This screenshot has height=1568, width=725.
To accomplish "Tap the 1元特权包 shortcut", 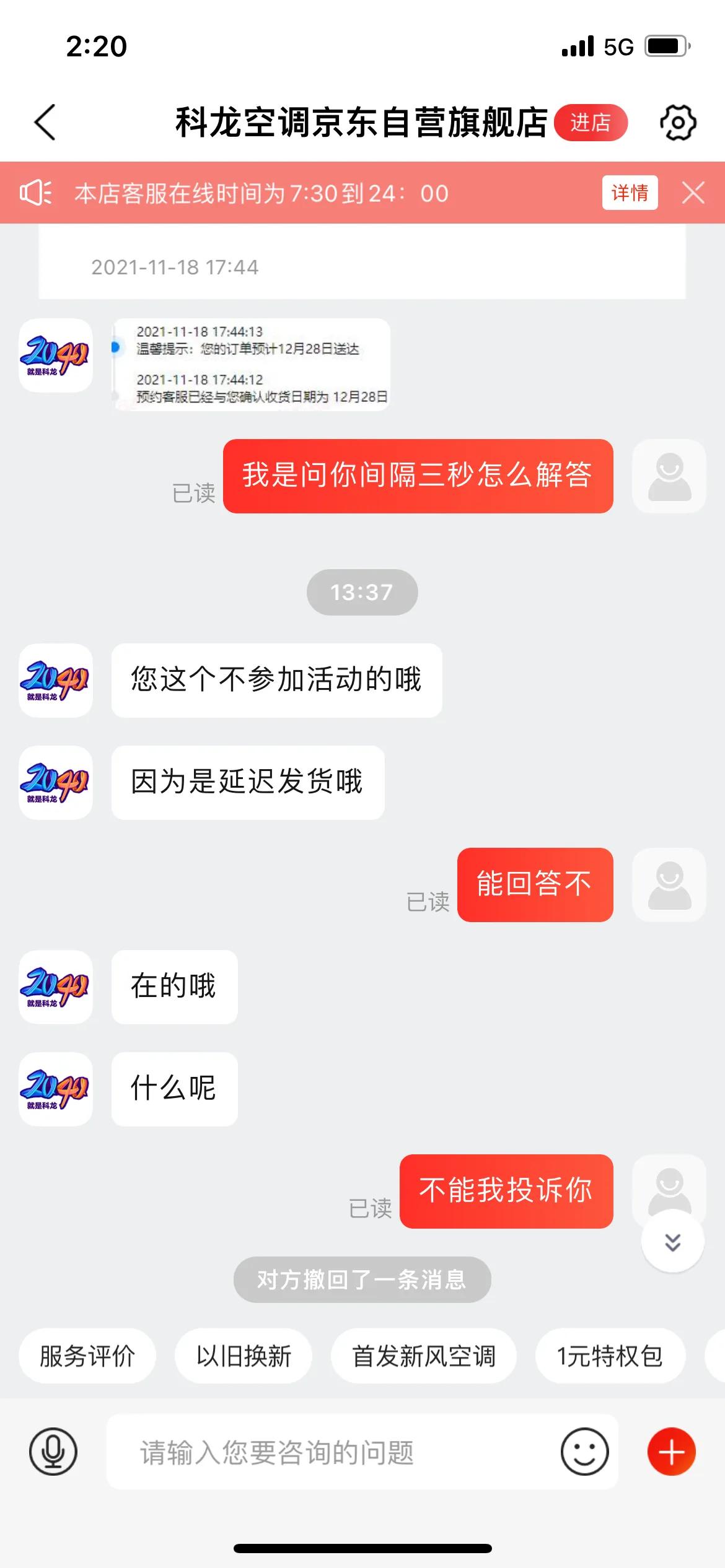I will pos(610,1355).
